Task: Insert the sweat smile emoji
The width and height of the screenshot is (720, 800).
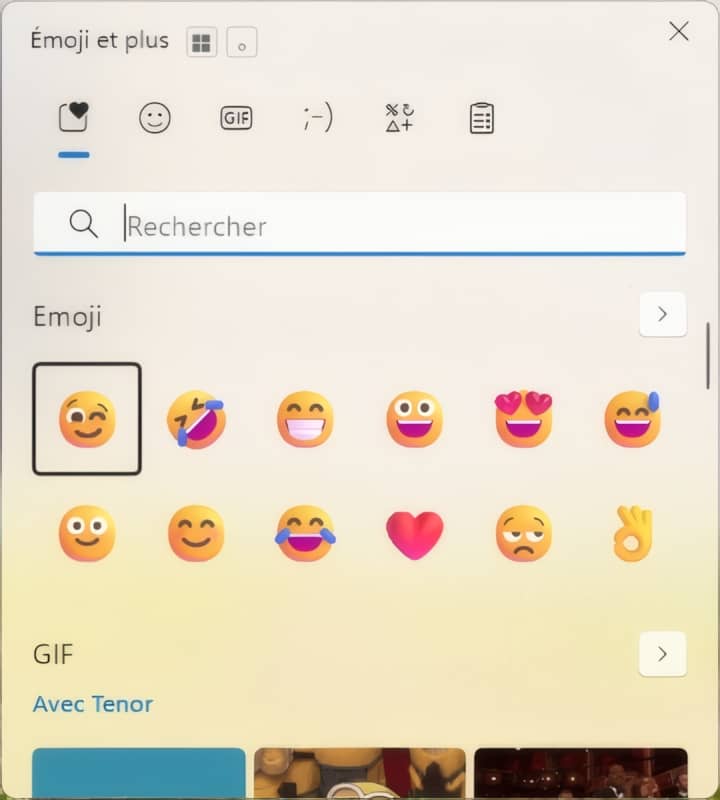Action: (633, 418)
